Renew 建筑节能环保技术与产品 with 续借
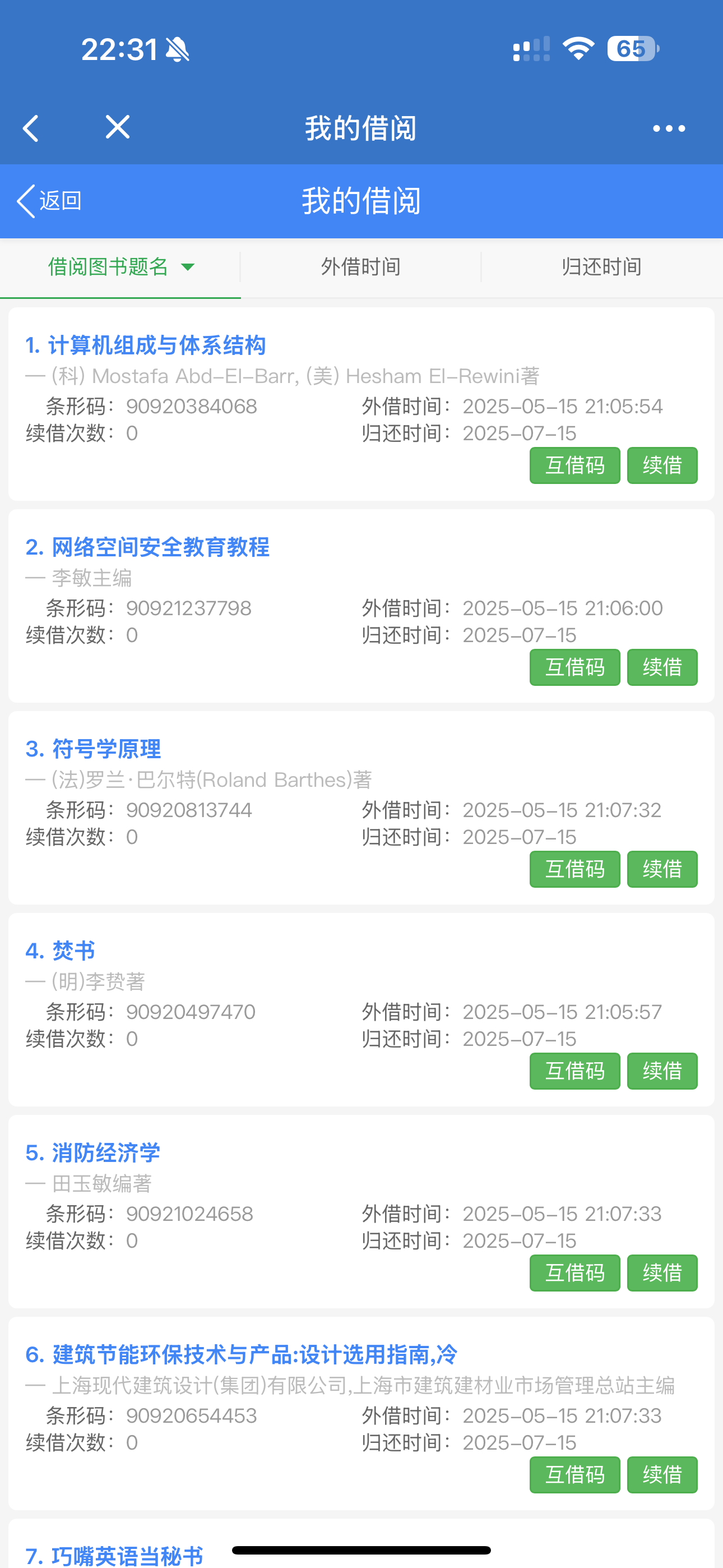 click(x=661, y=1475)
